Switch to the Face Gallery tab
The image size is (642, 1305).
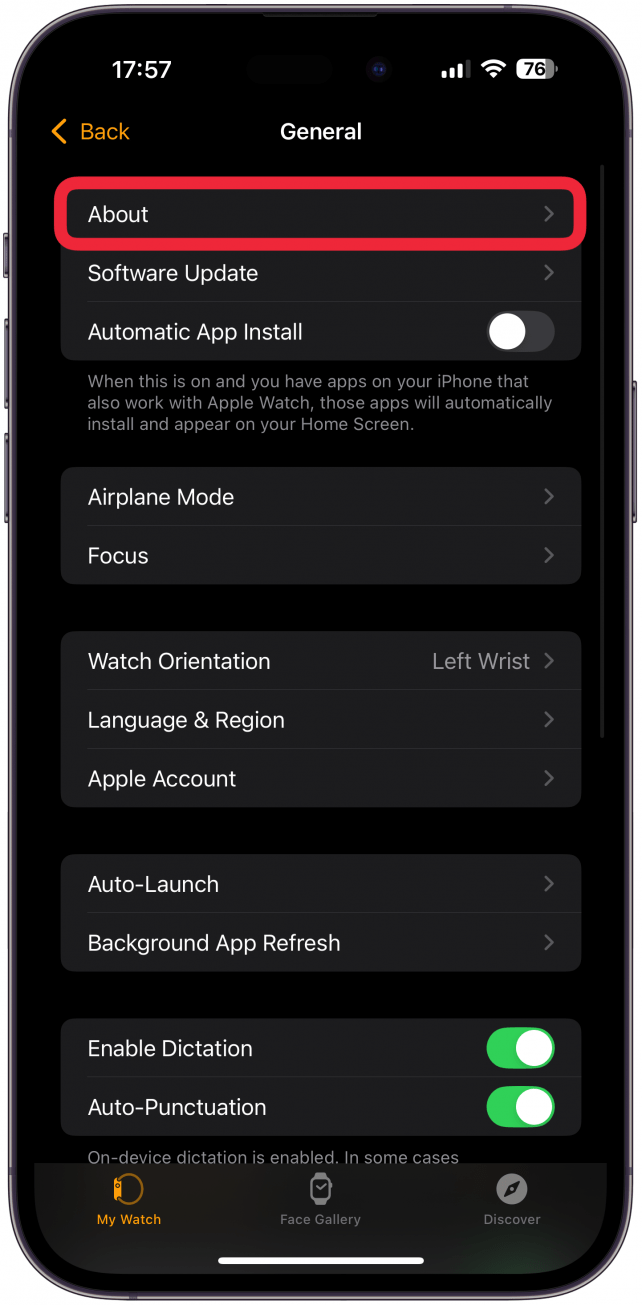click(320, 1200)
